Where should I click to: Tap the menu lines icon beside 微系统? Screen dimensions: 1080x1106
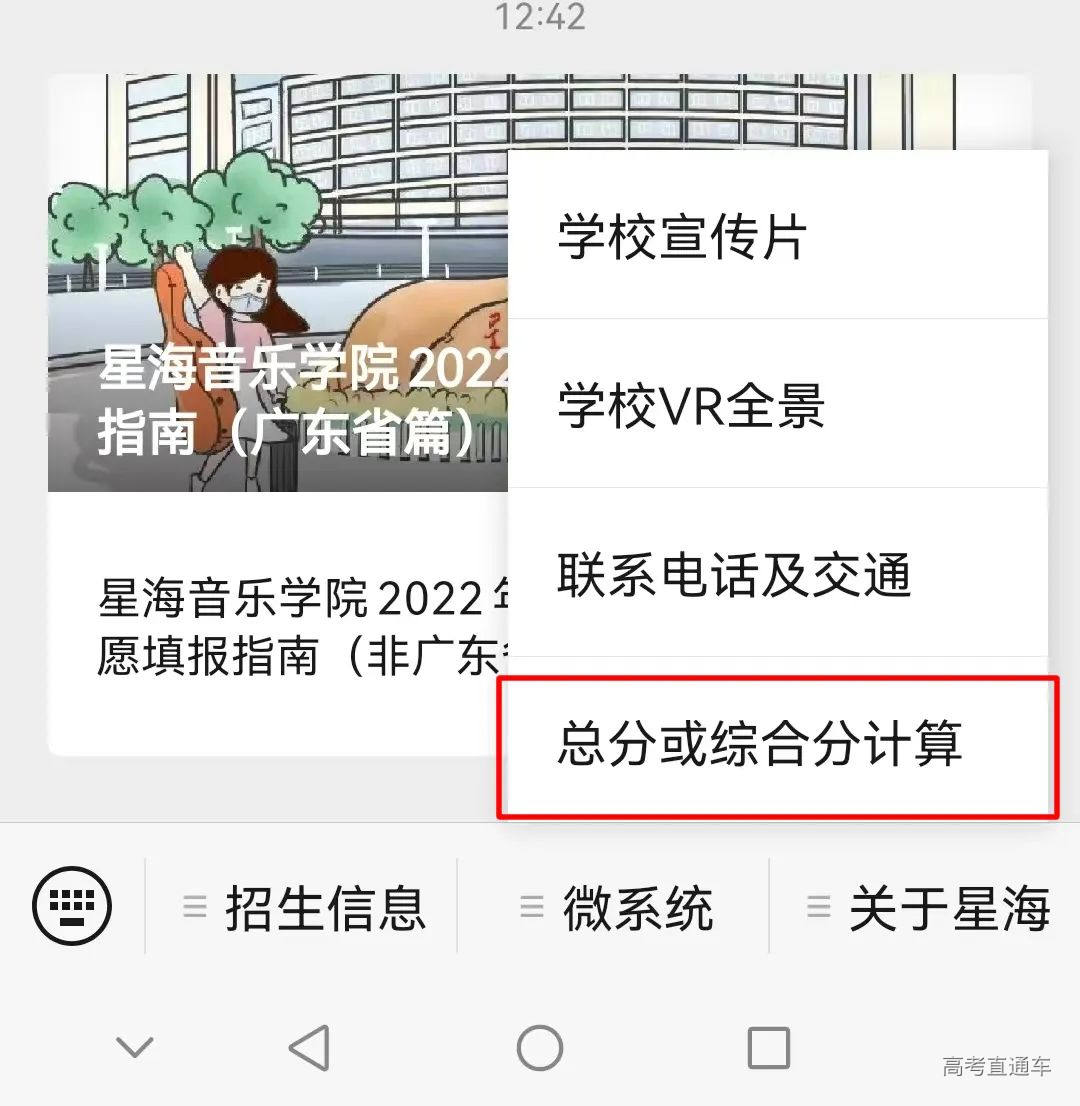coord(530,906)
